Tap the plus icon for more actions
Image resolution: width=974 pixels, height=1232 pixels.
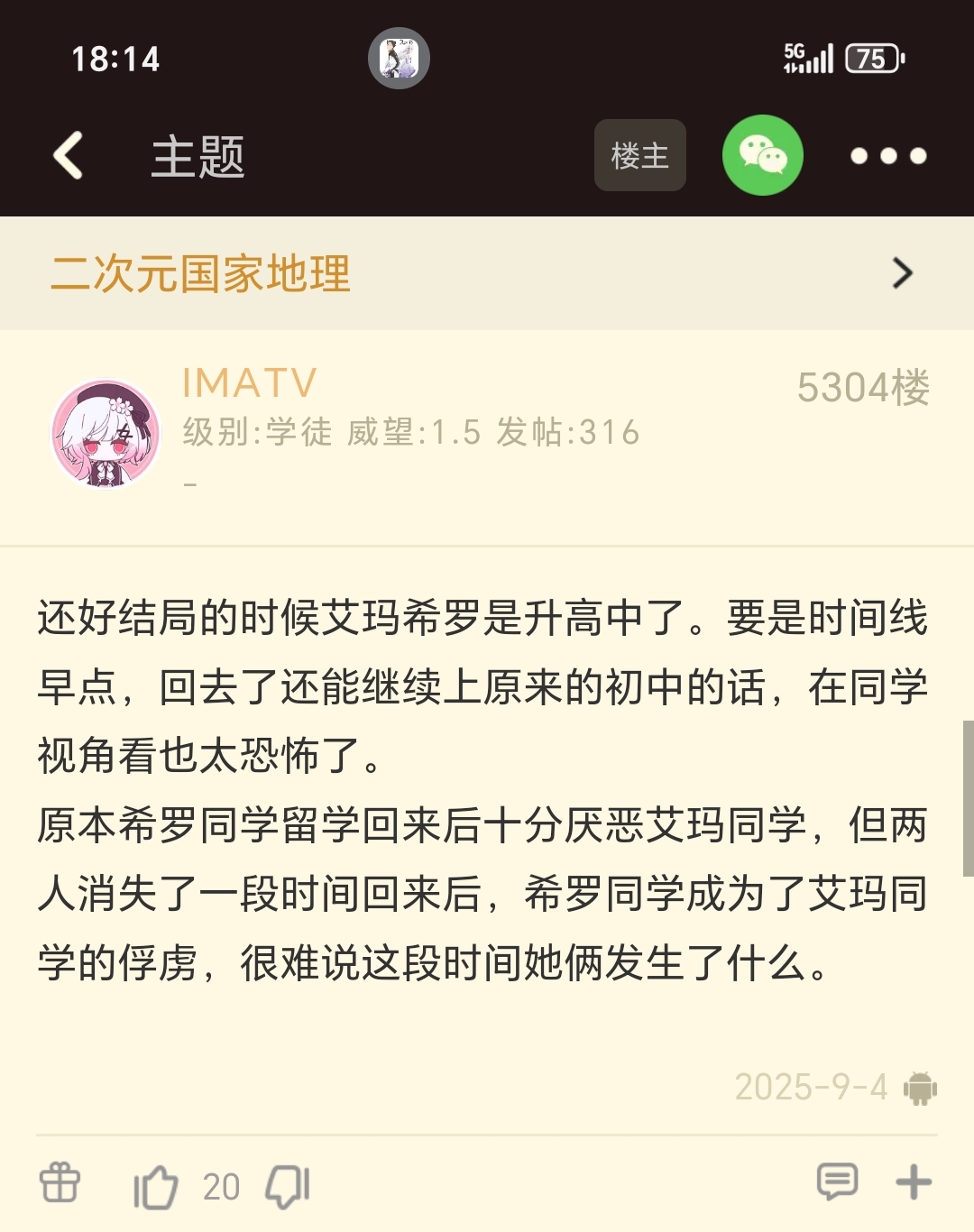click(914, 1182)
